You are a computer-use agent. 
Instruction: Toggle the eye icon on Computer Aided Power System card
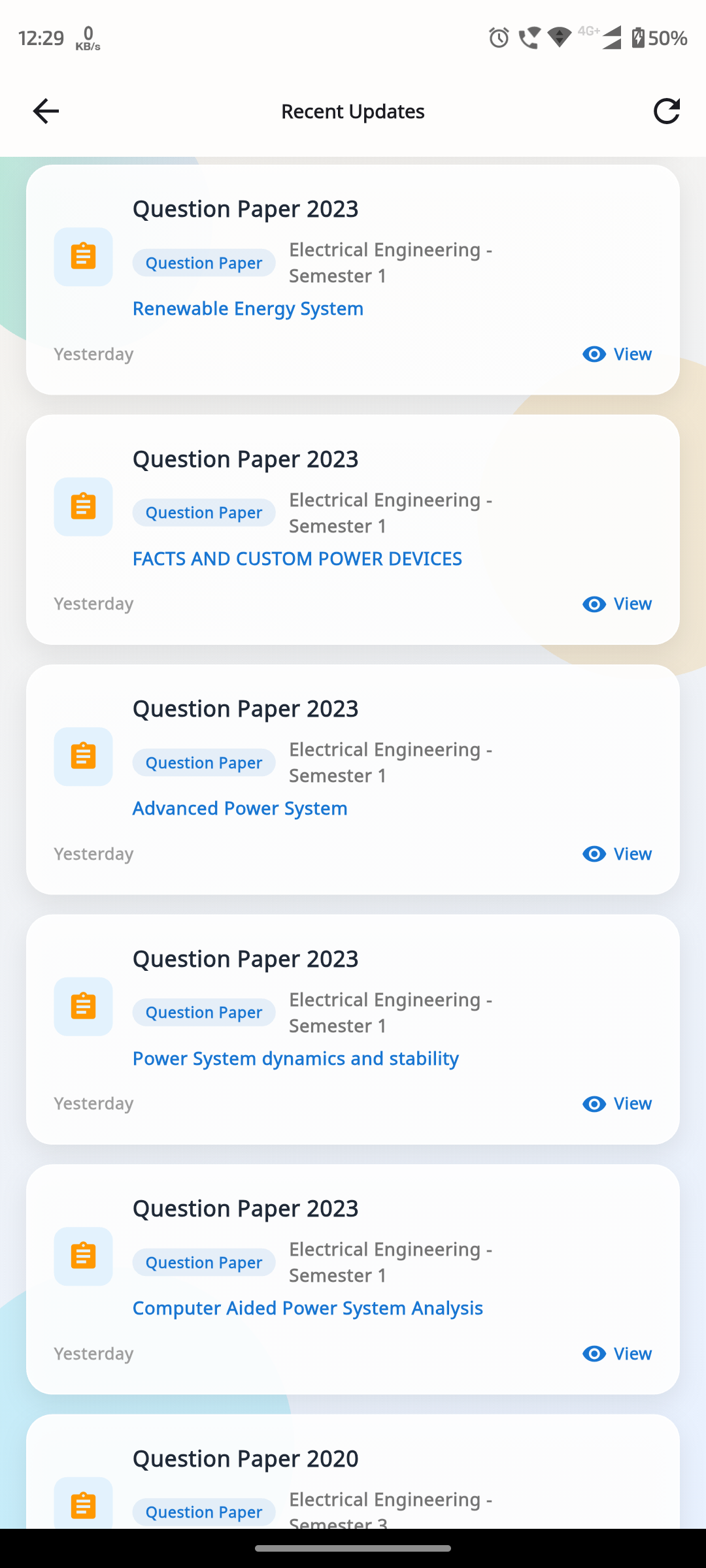594,1354
